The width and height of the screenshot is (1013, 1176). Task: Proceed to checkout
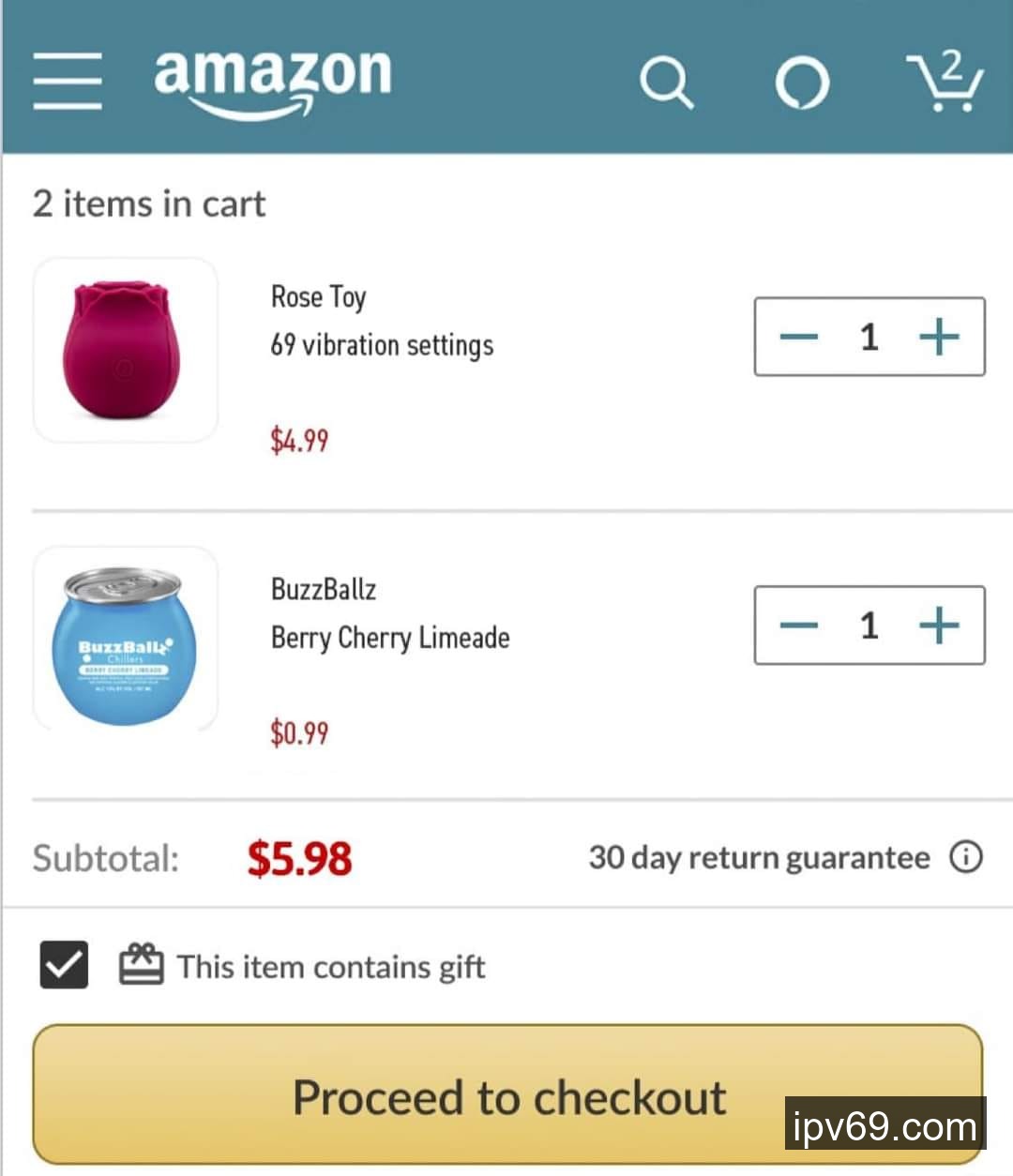[x=507, y=1095]
